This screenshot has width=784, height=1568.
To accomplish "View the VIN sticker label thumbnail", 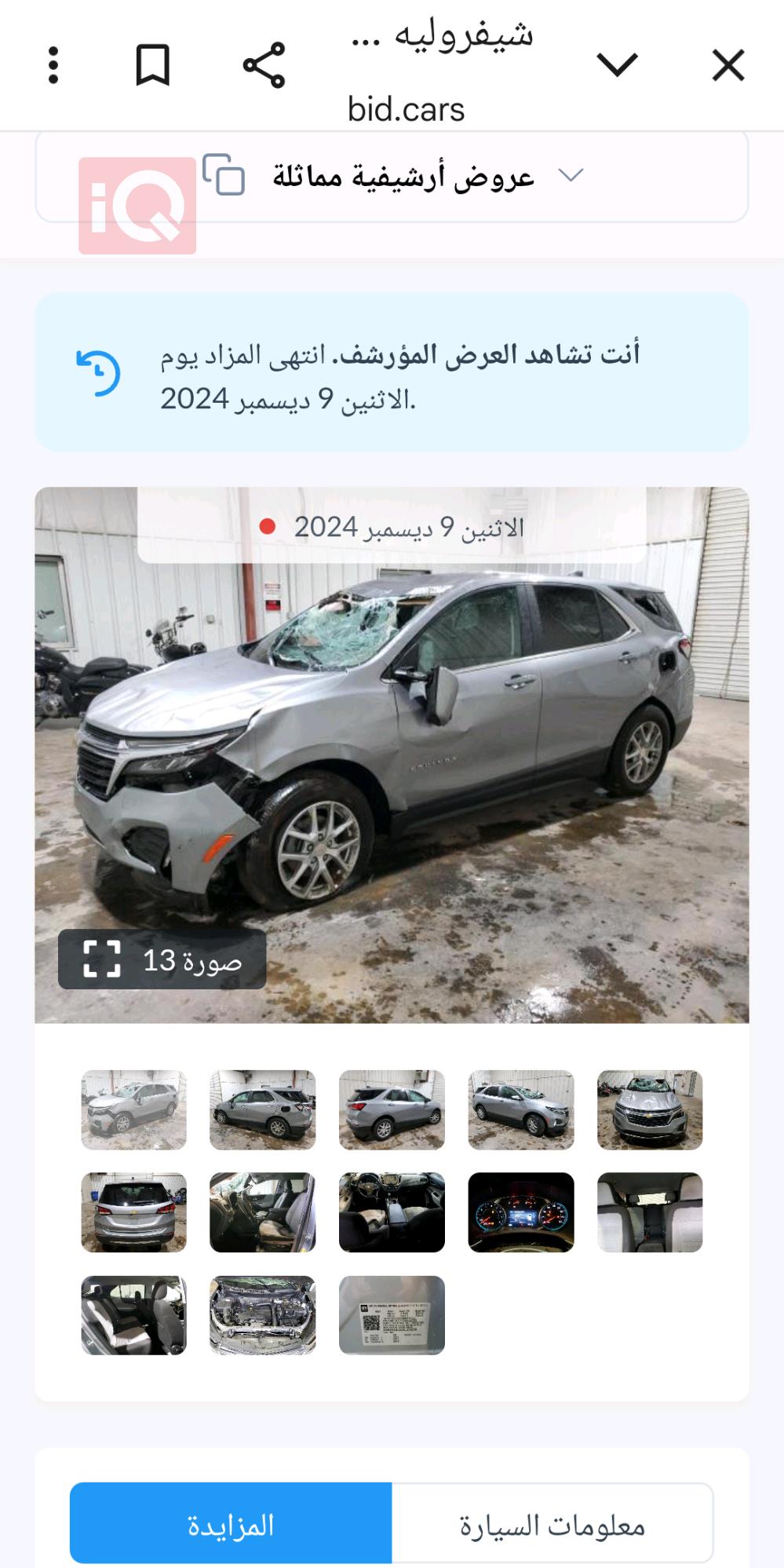I will 392,1314.
